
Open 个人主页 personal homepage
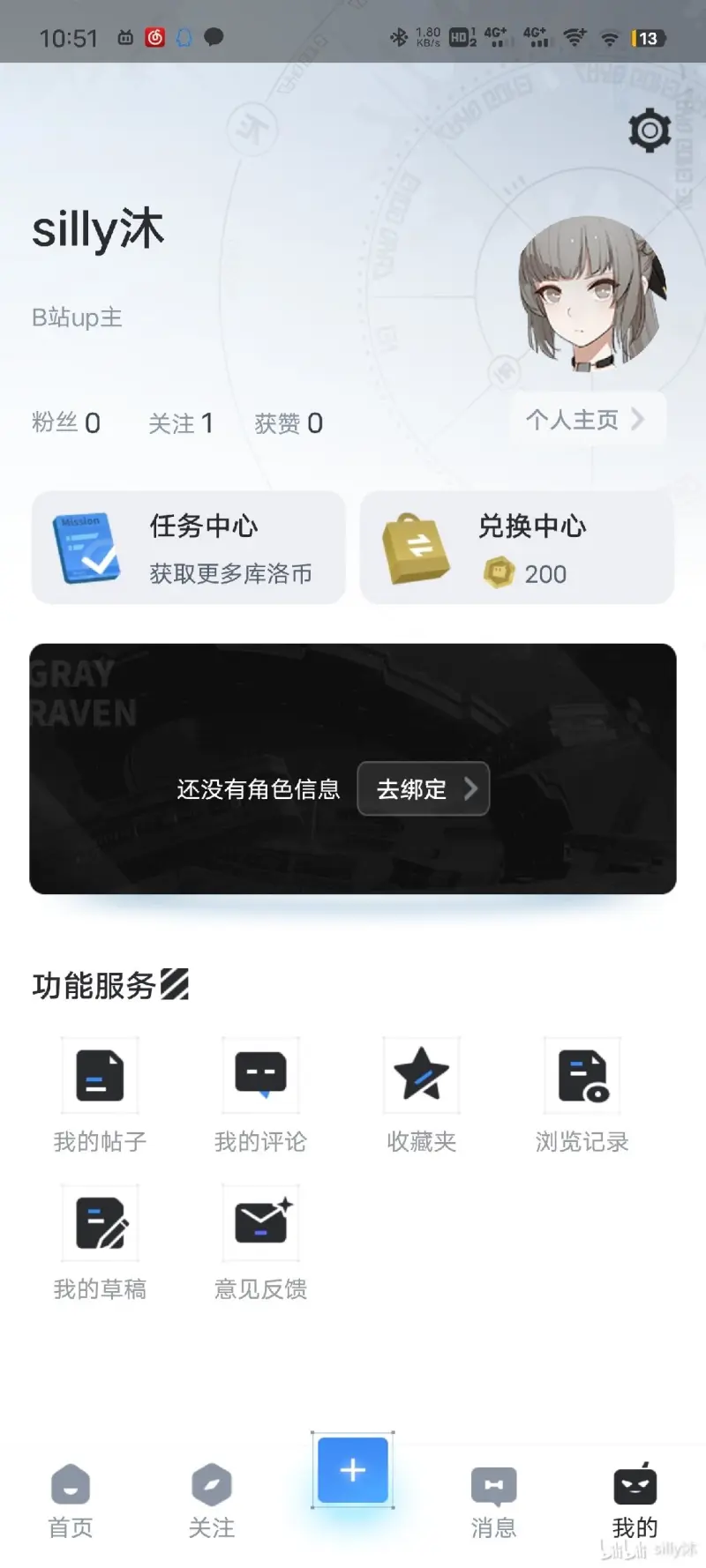click(586, 420)
